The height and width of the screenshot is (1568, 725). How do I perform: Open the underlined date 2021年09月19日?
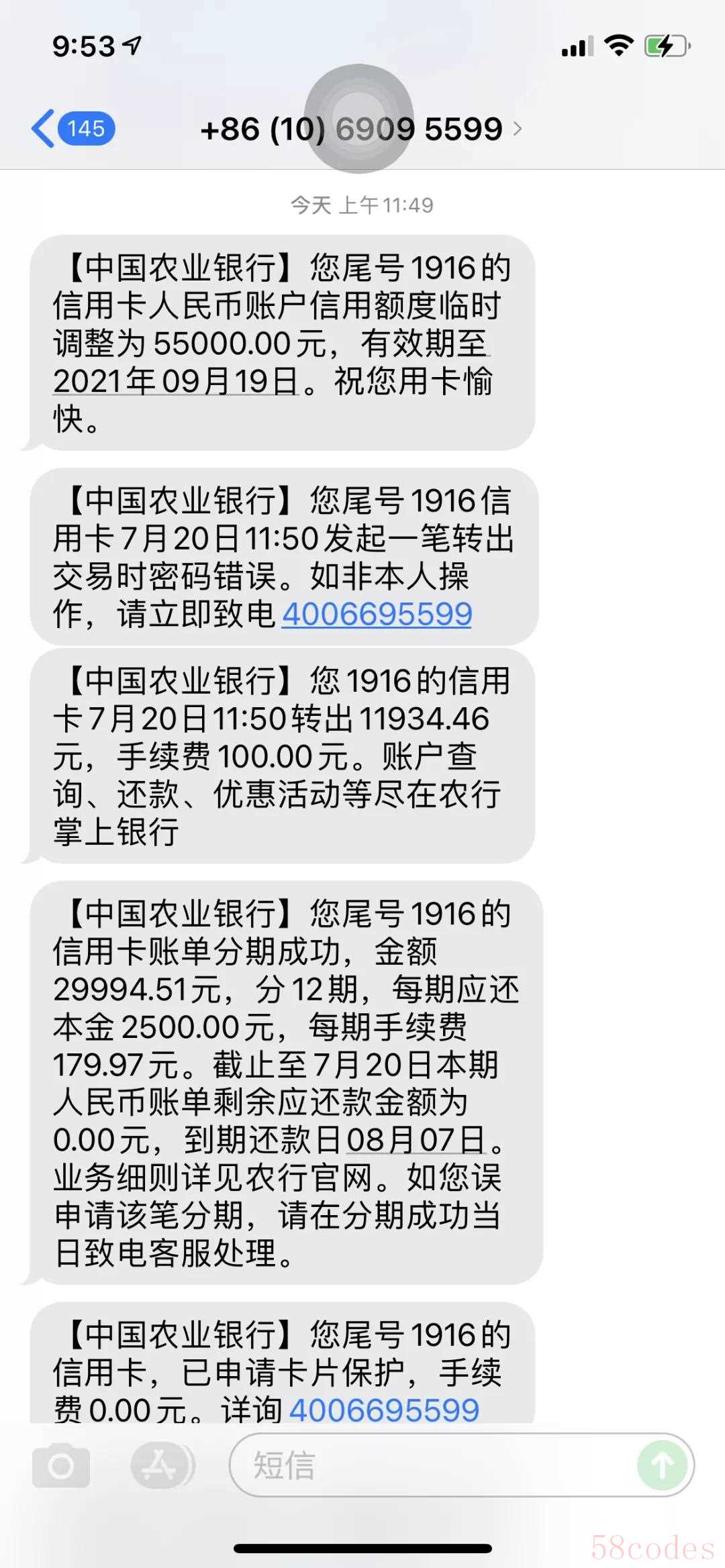[x=176, y=381]
